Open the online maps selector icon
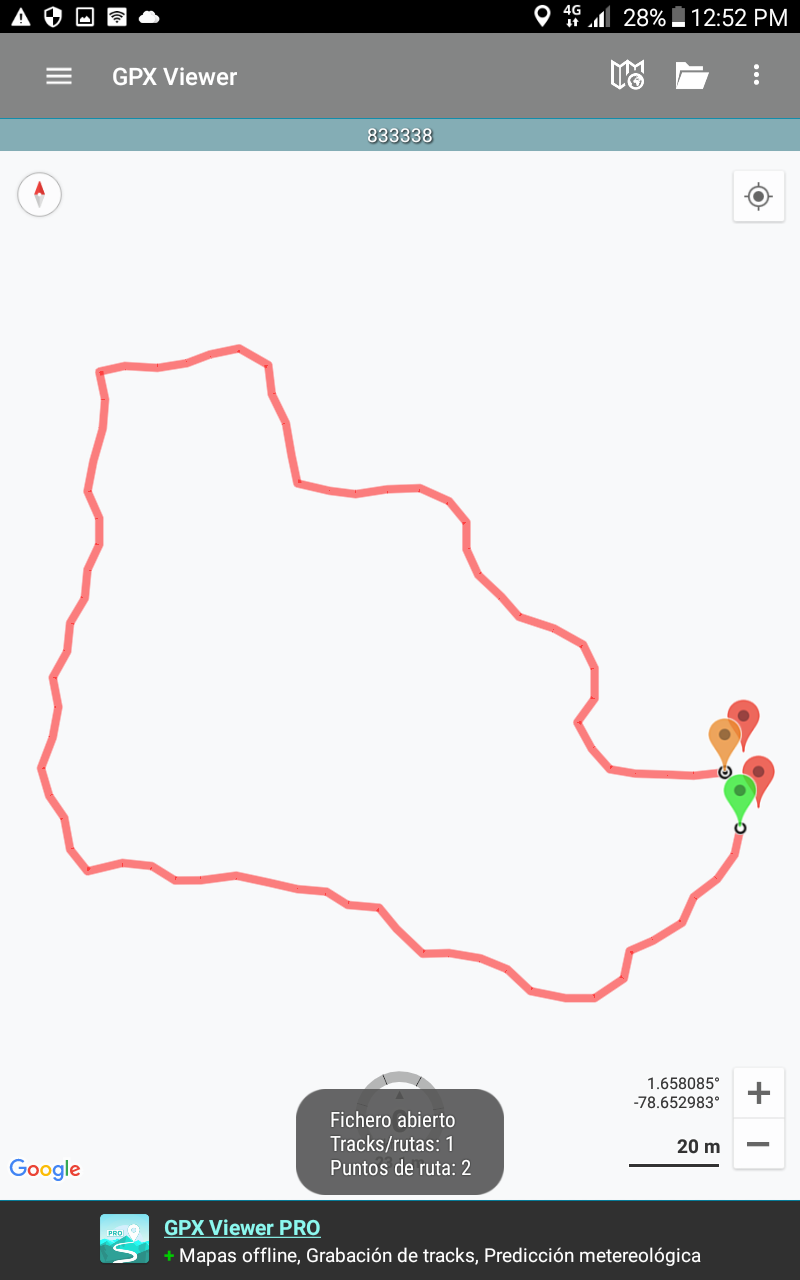The width and height of the screenshot is (800, 1280). [627, 75]
